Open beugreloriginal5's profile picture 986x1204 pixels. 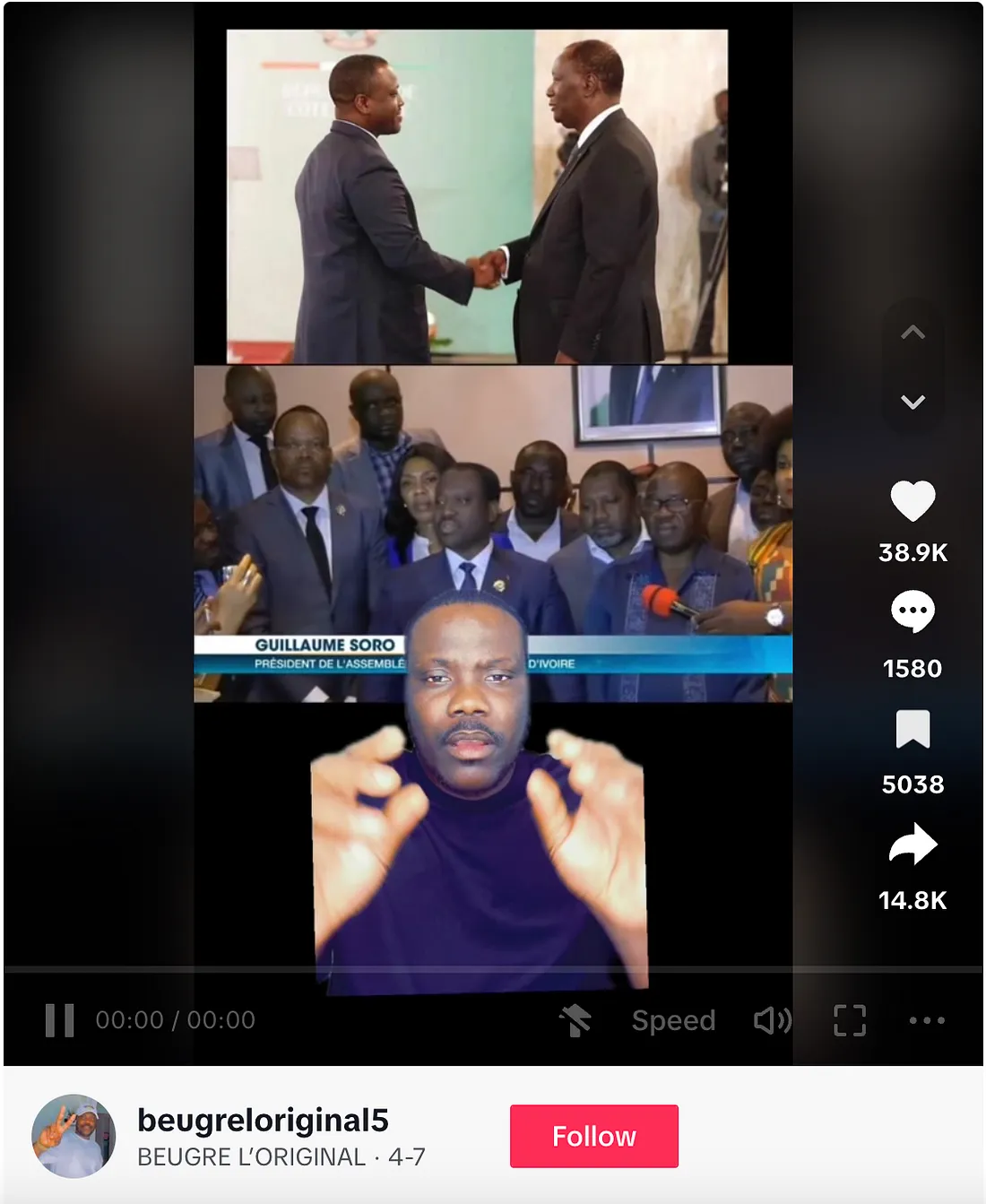[74, 1136]
